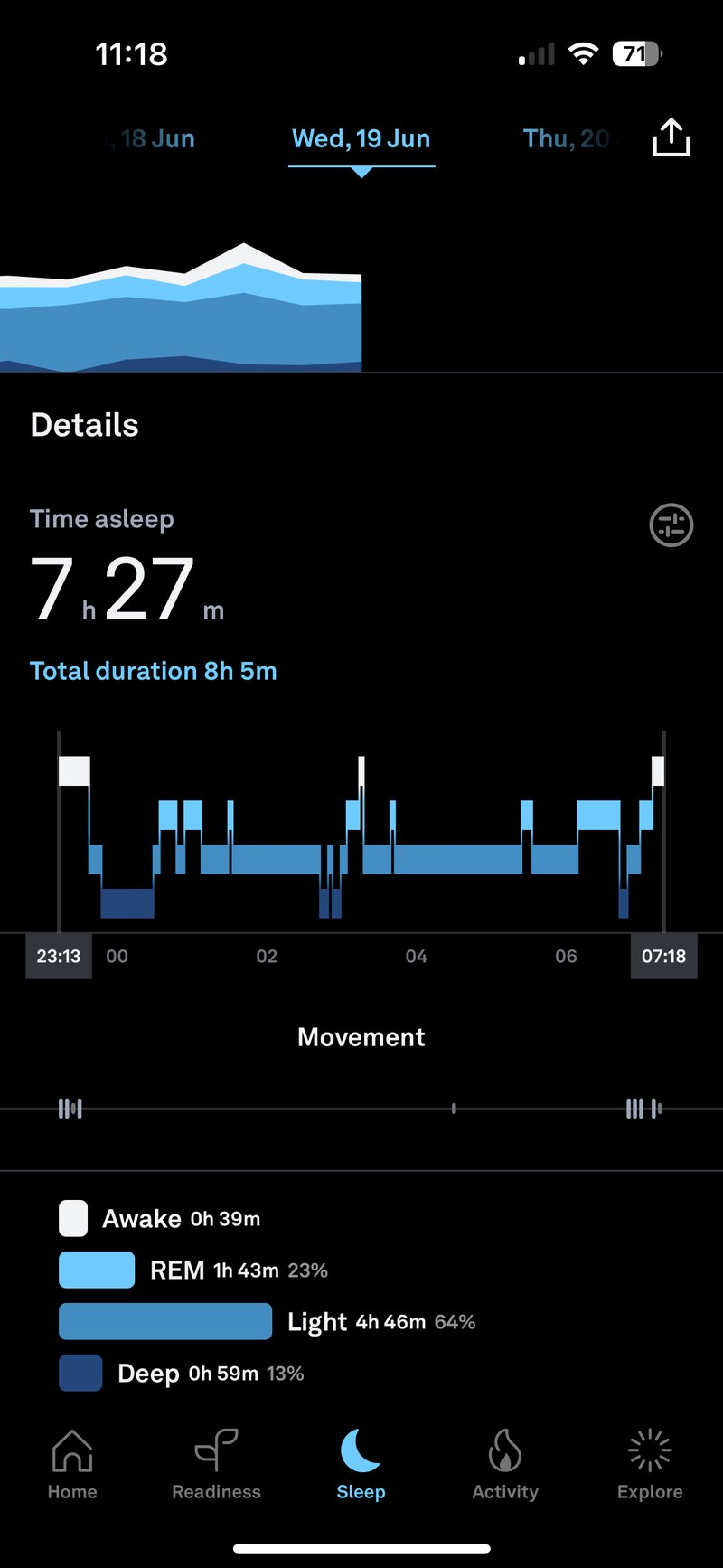The image size is (723, 1568).
Task: Tap the 07:18 wake time marker
Action: tap(663, 955)
